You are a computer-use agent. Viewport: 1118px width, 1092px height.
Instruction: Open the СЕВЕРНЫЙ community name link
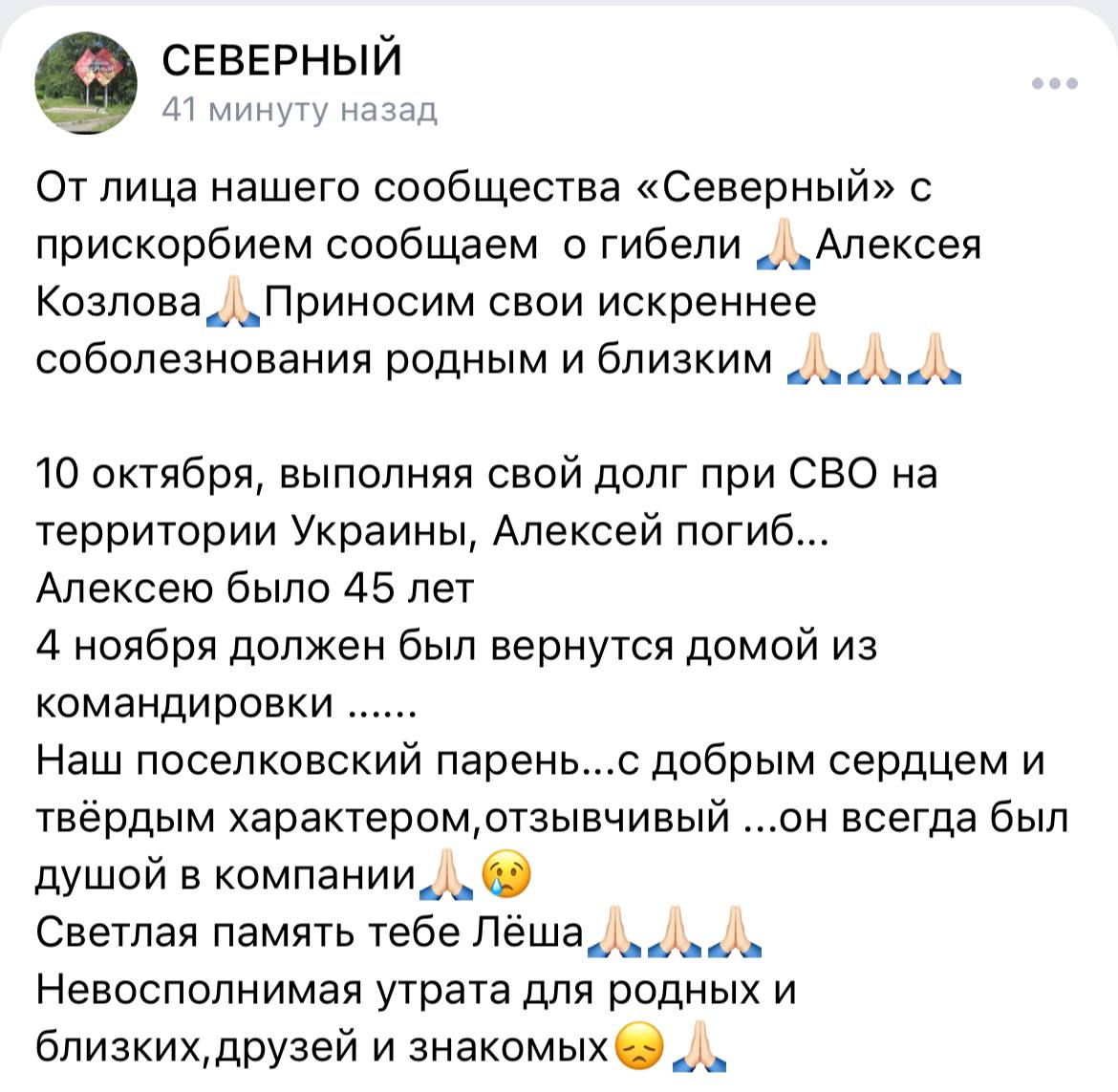(281, 61)
